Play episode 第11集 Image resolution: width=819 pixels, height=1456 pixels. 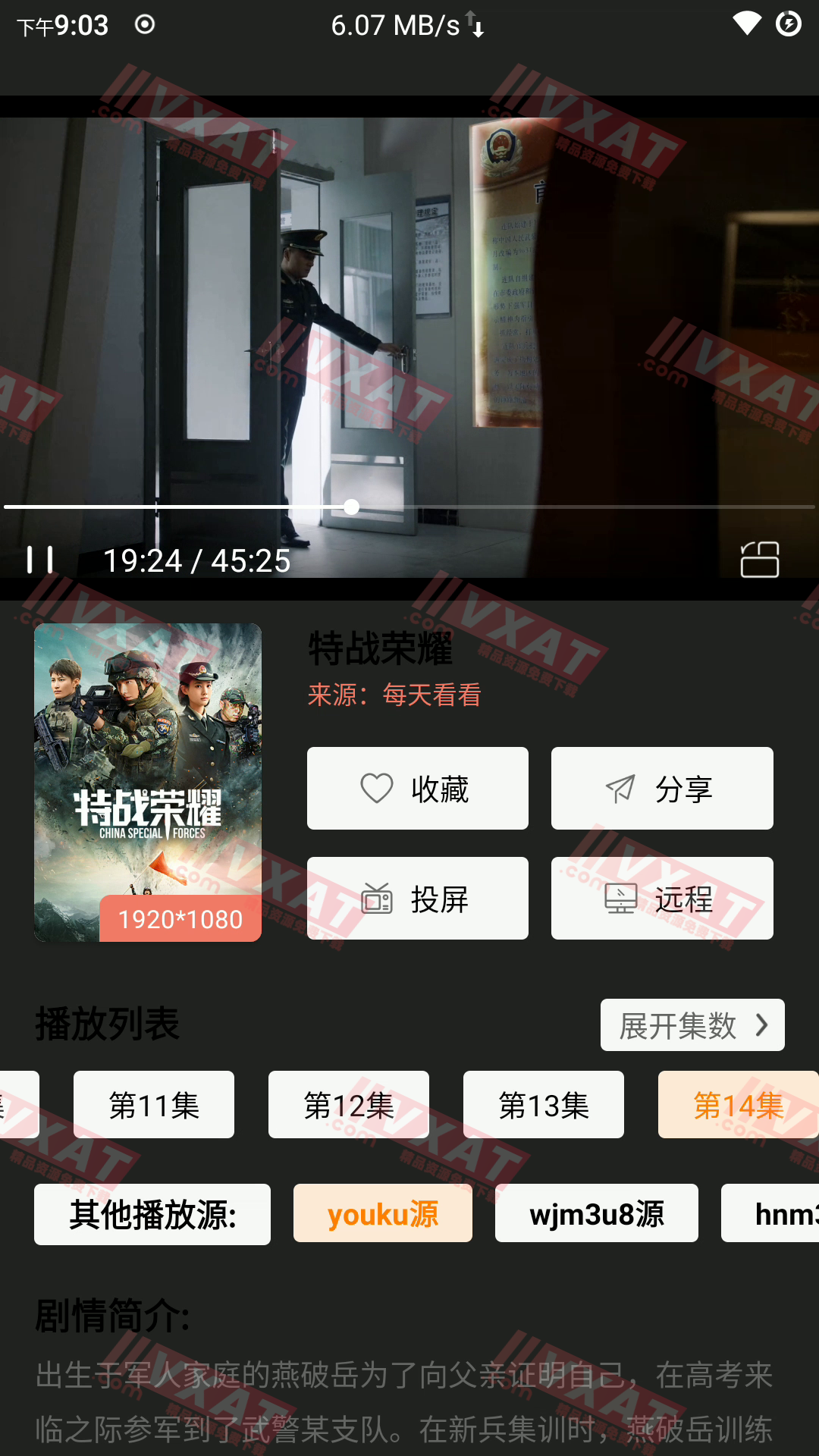(154, 1105)
